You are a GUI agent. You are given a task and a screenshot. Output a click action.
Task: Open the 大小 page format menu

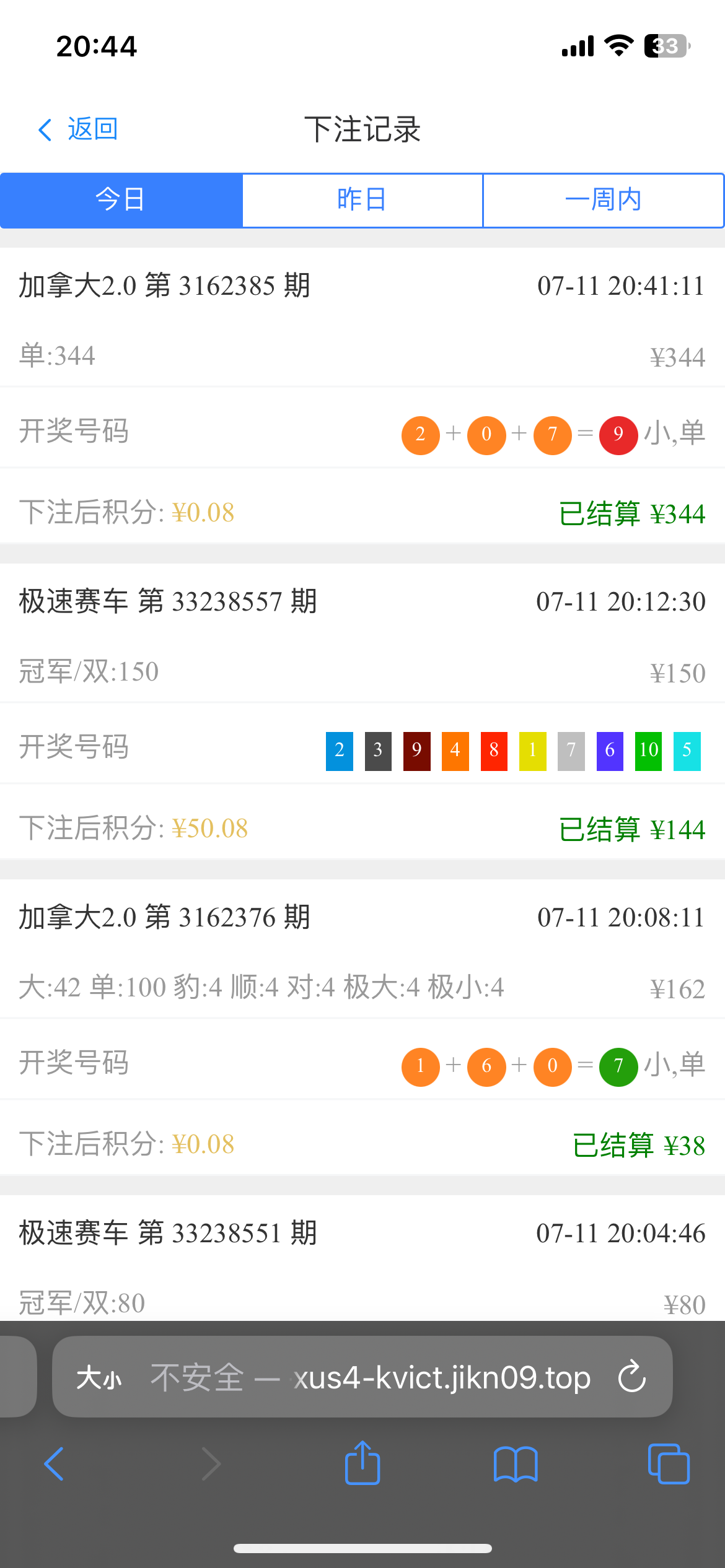pos(99,1379)
